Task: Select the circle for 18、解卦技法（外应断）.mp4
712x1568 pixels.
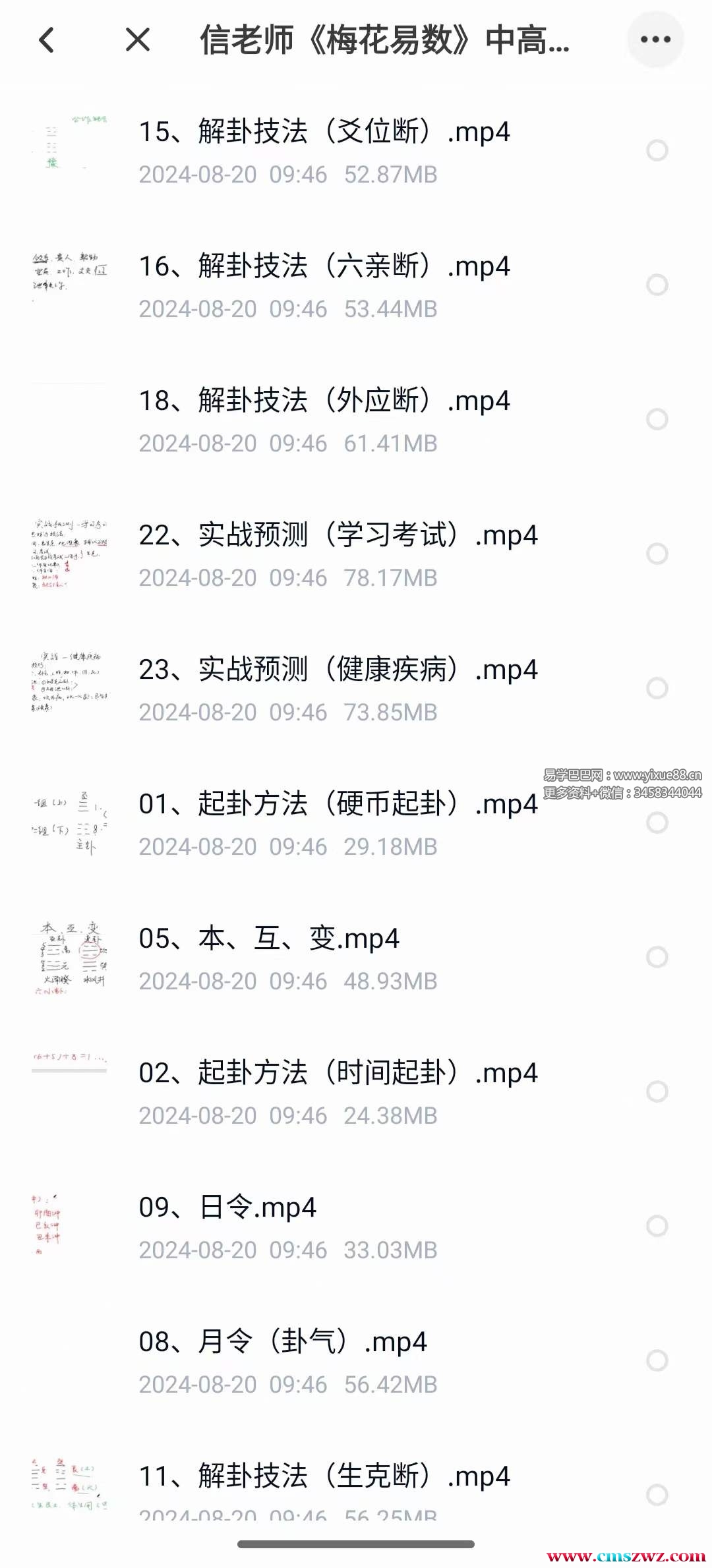Action: (657, 419)
